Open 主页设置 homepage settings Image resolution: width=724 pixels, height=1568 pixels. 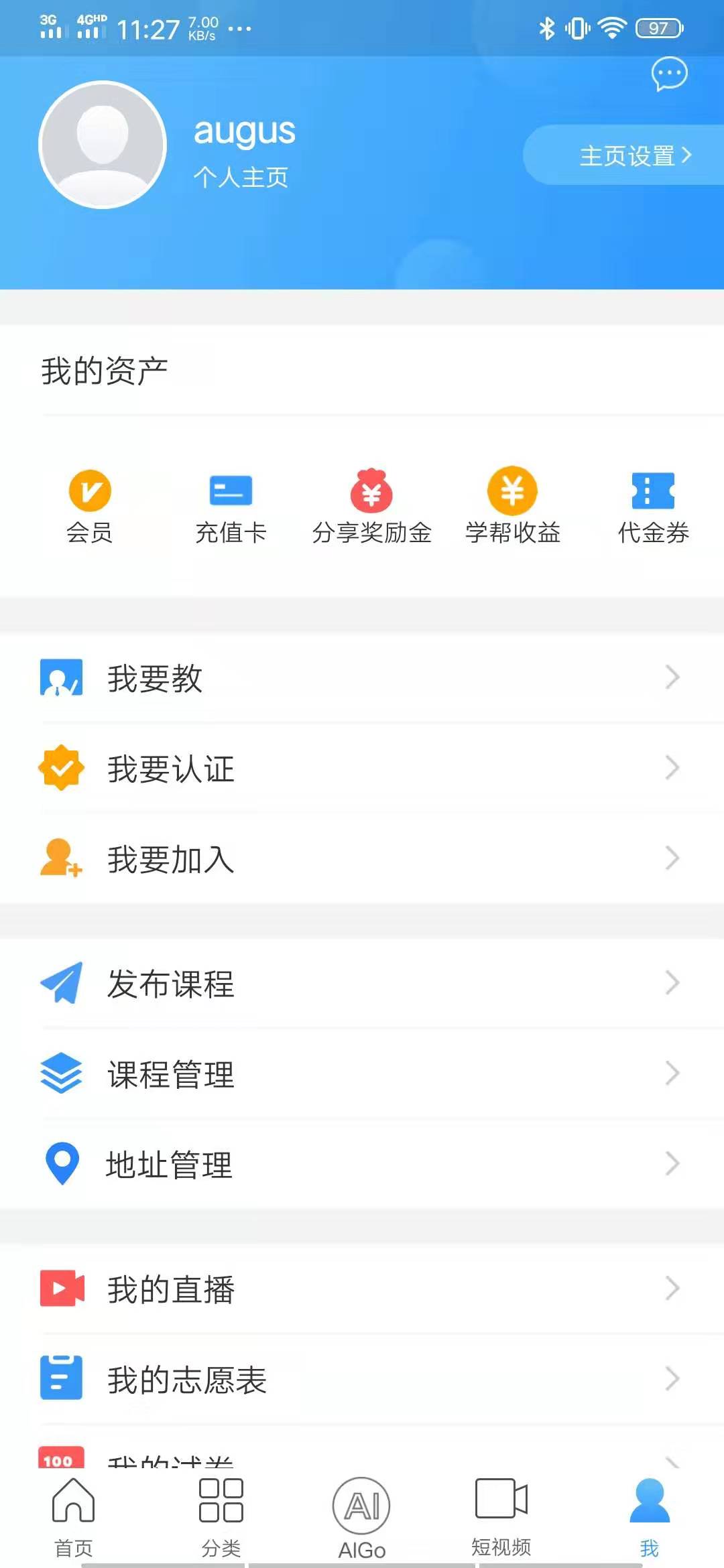pos(633,155)
